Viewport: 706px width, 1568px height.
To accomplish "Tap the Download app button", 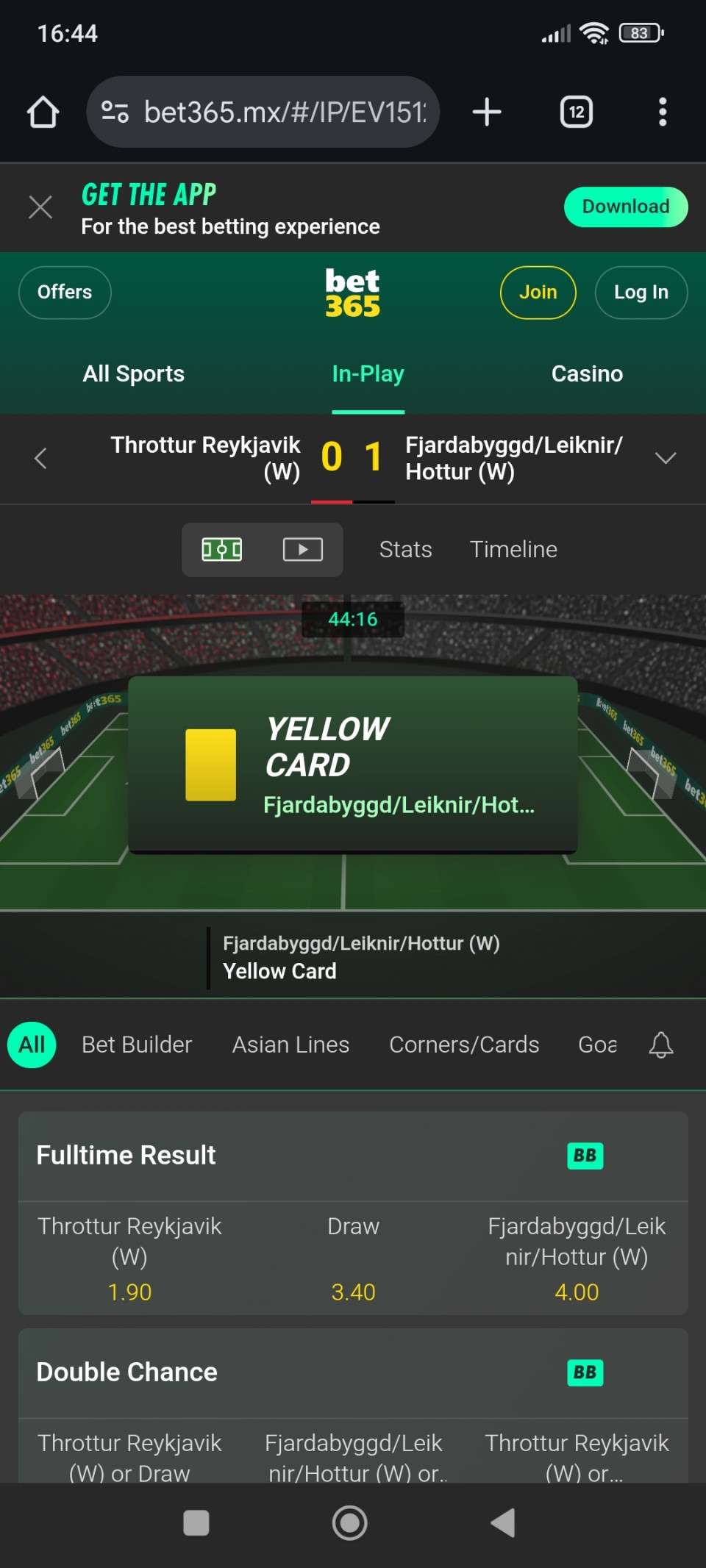I will [625, 207].
